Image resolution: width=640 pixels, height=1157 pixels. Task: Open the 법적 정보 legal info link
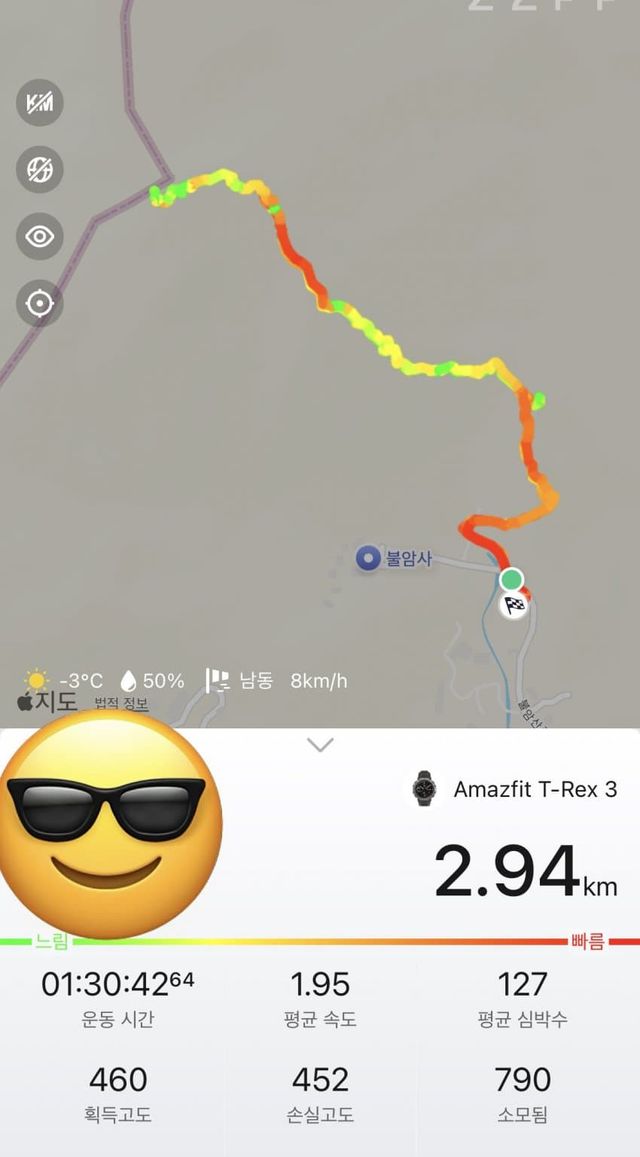(122, 703)
